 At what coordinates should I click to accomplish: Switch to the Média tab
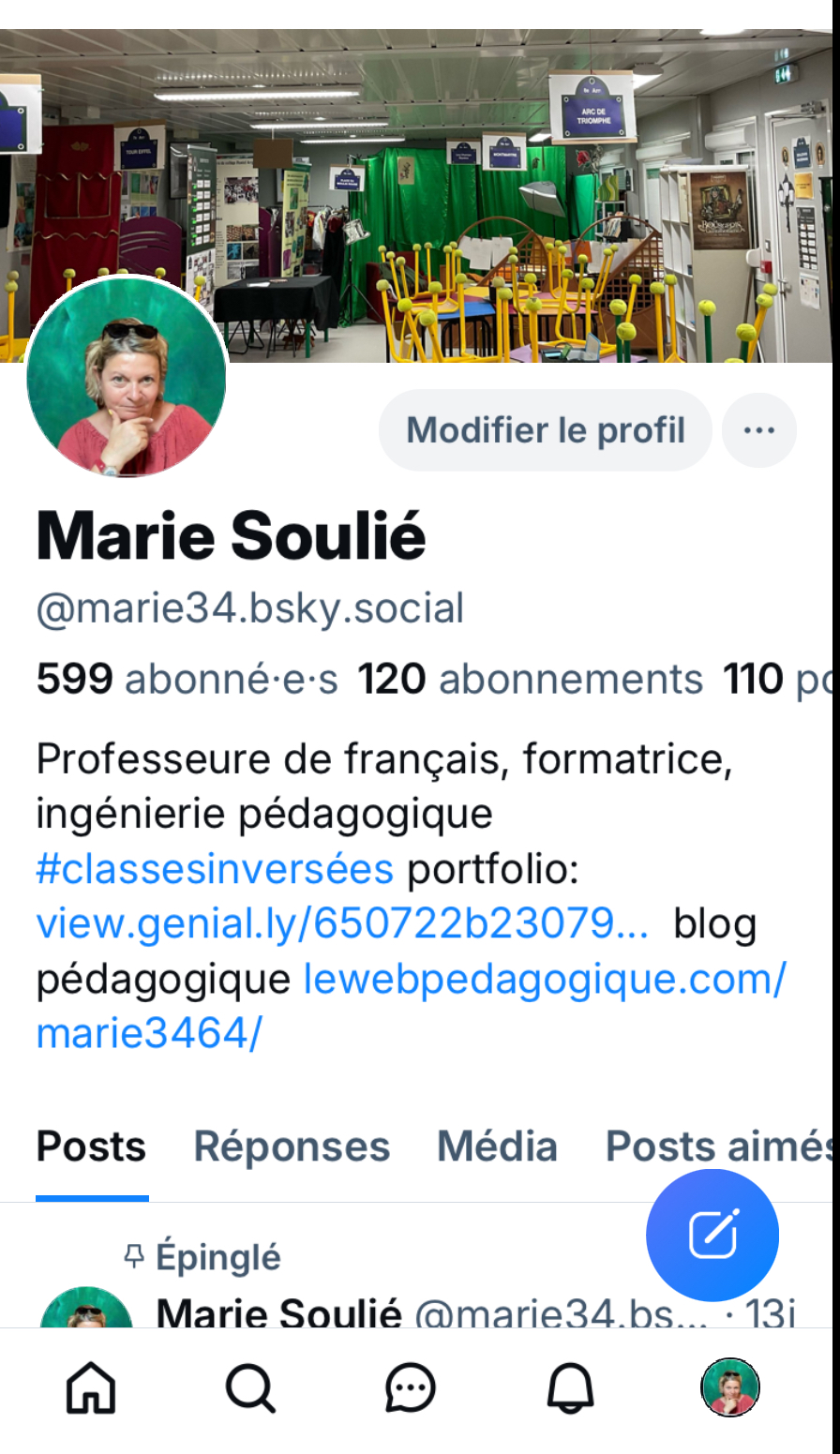pyautogui.click(x=497, y=1147)
